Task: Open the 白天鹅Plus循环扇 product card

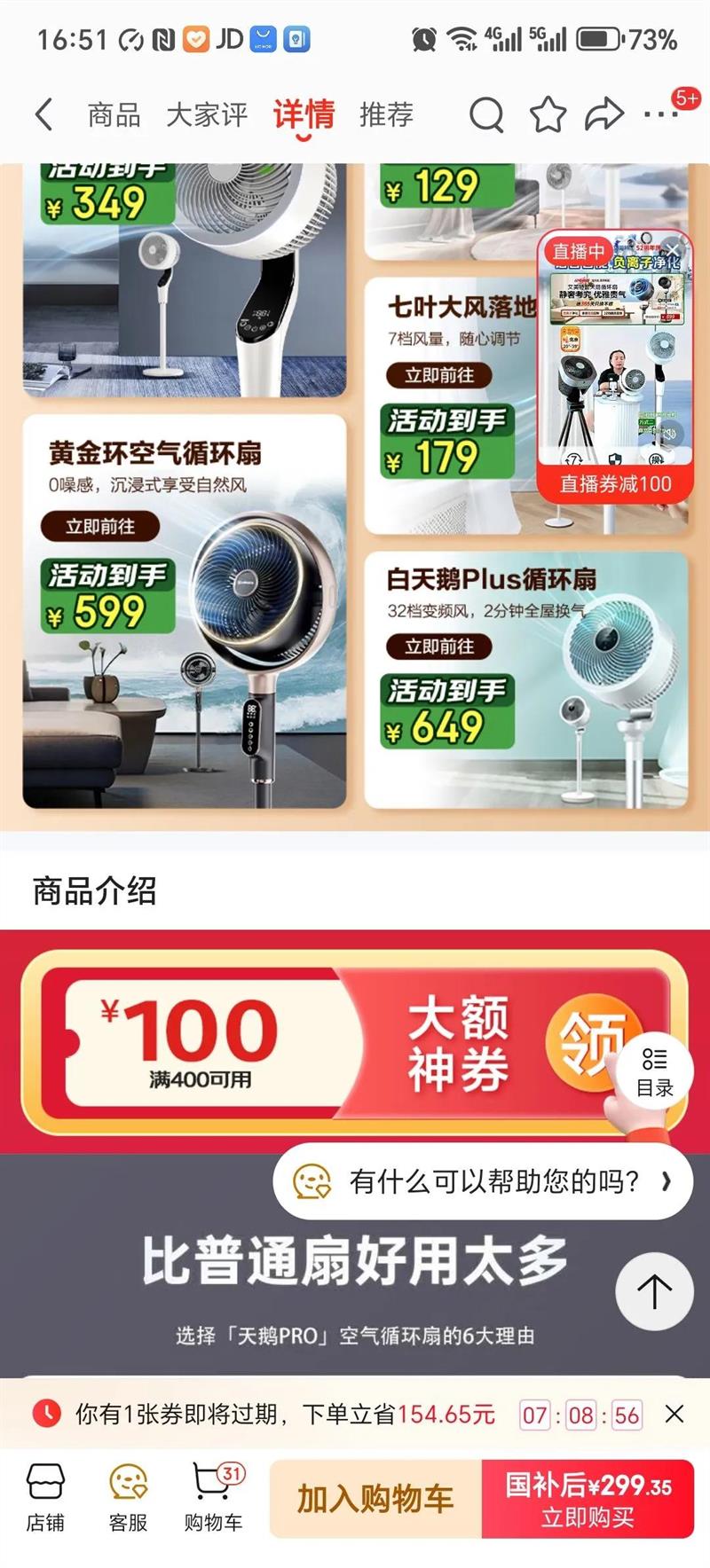Action: pos(526,679)
